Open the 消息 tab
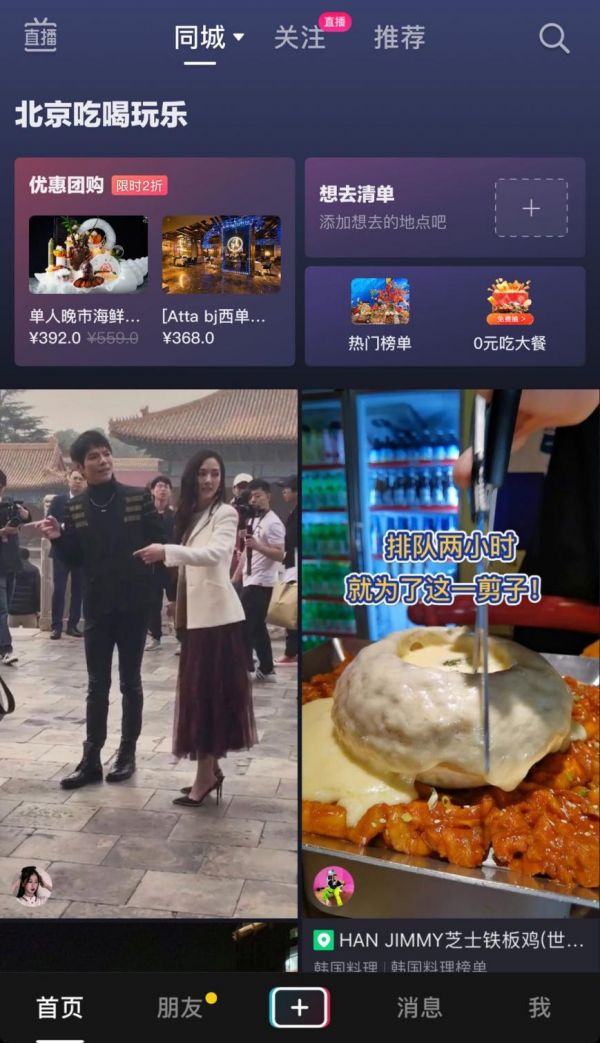The image size is (600, 1043). [419, 1007]
